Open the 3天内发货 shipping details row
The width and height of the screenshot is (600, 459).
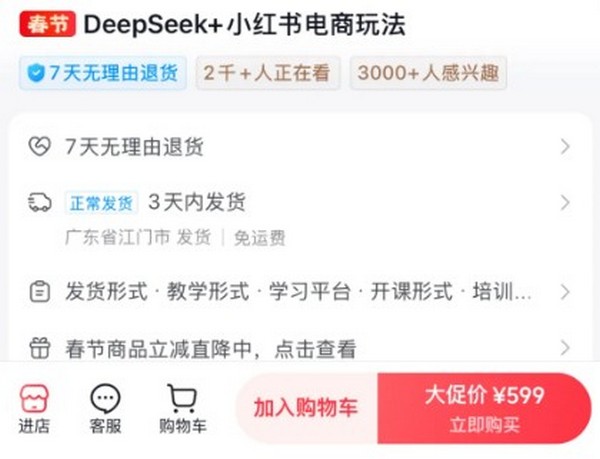[298, 204]
